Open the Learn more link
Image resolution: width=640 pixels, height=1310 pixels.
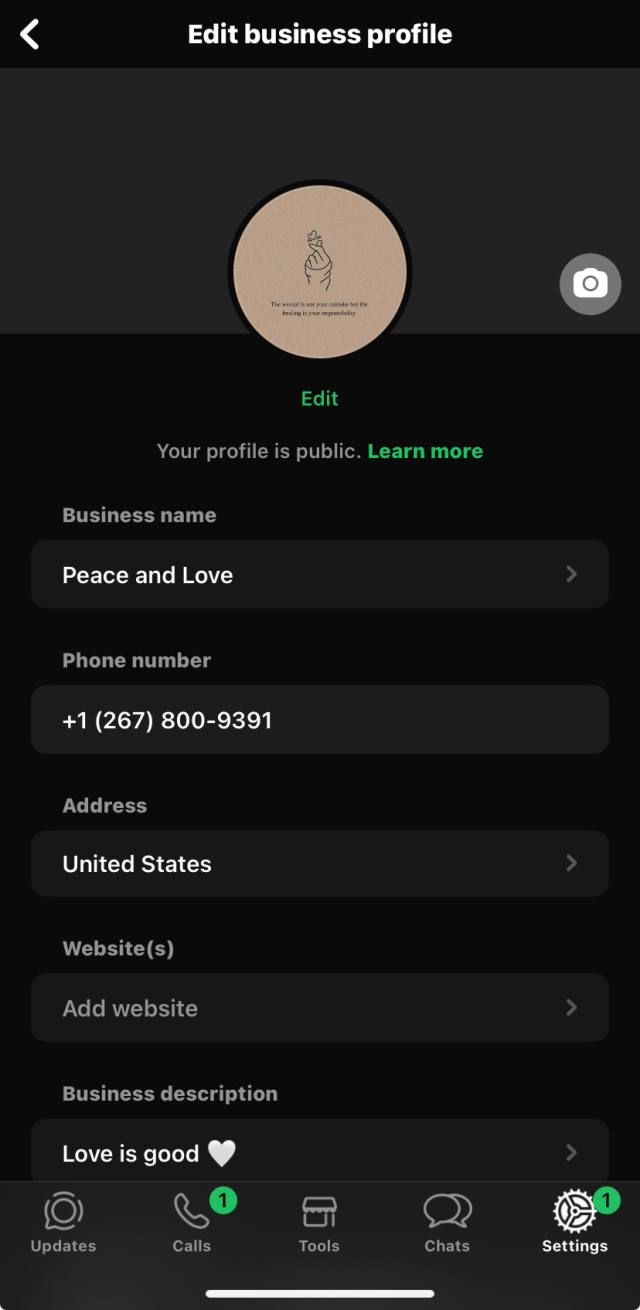(x=425, y=451)
